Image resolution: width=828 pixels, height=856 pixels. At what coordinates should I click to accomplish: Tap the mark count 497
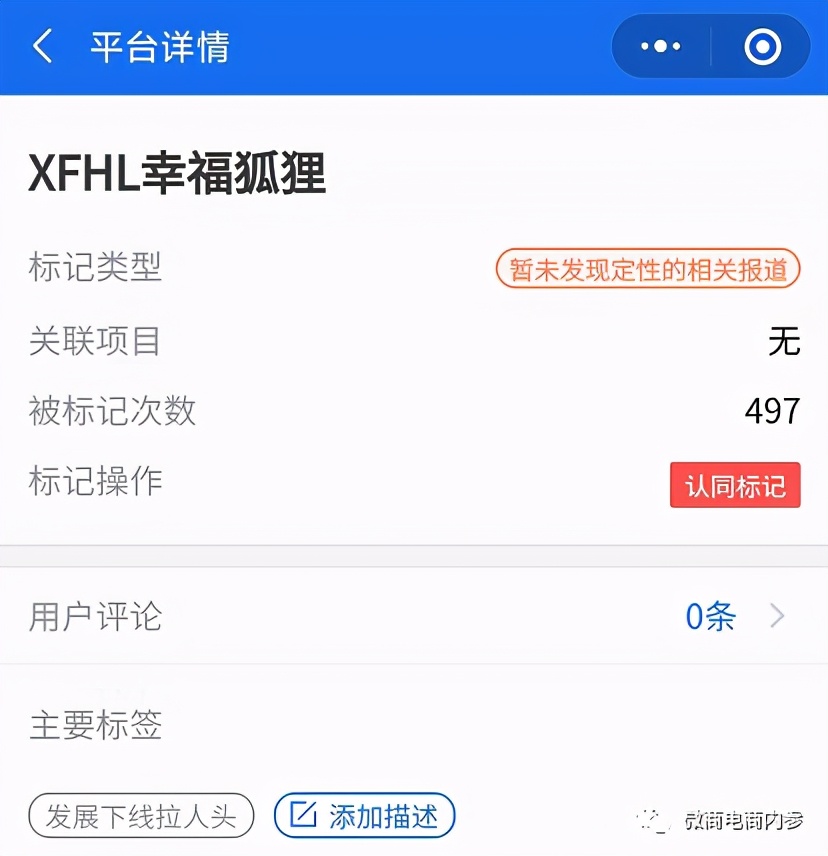click(x=772, y=411)
